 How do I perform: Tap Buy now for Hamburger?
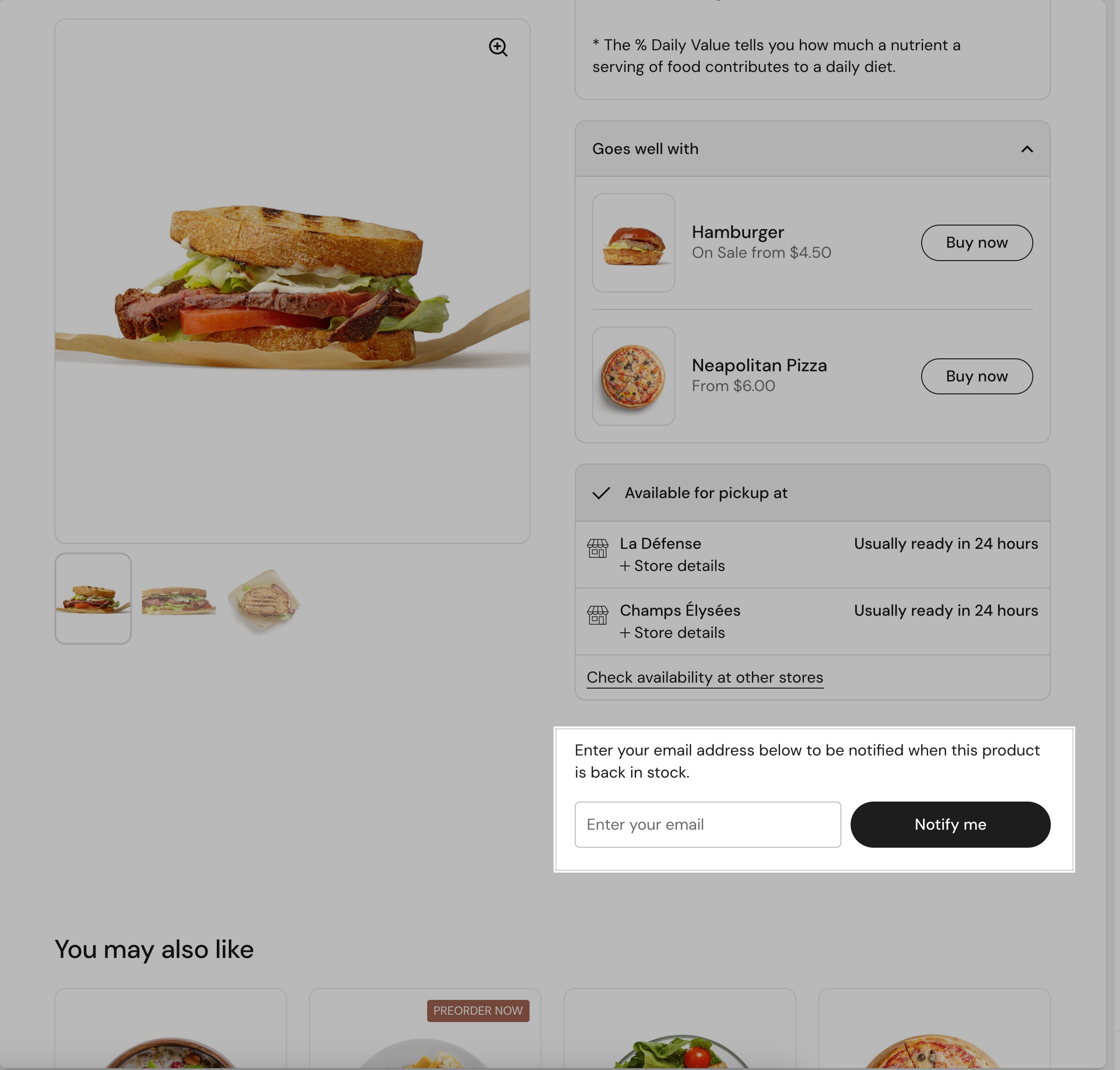[x=976, y=243]
